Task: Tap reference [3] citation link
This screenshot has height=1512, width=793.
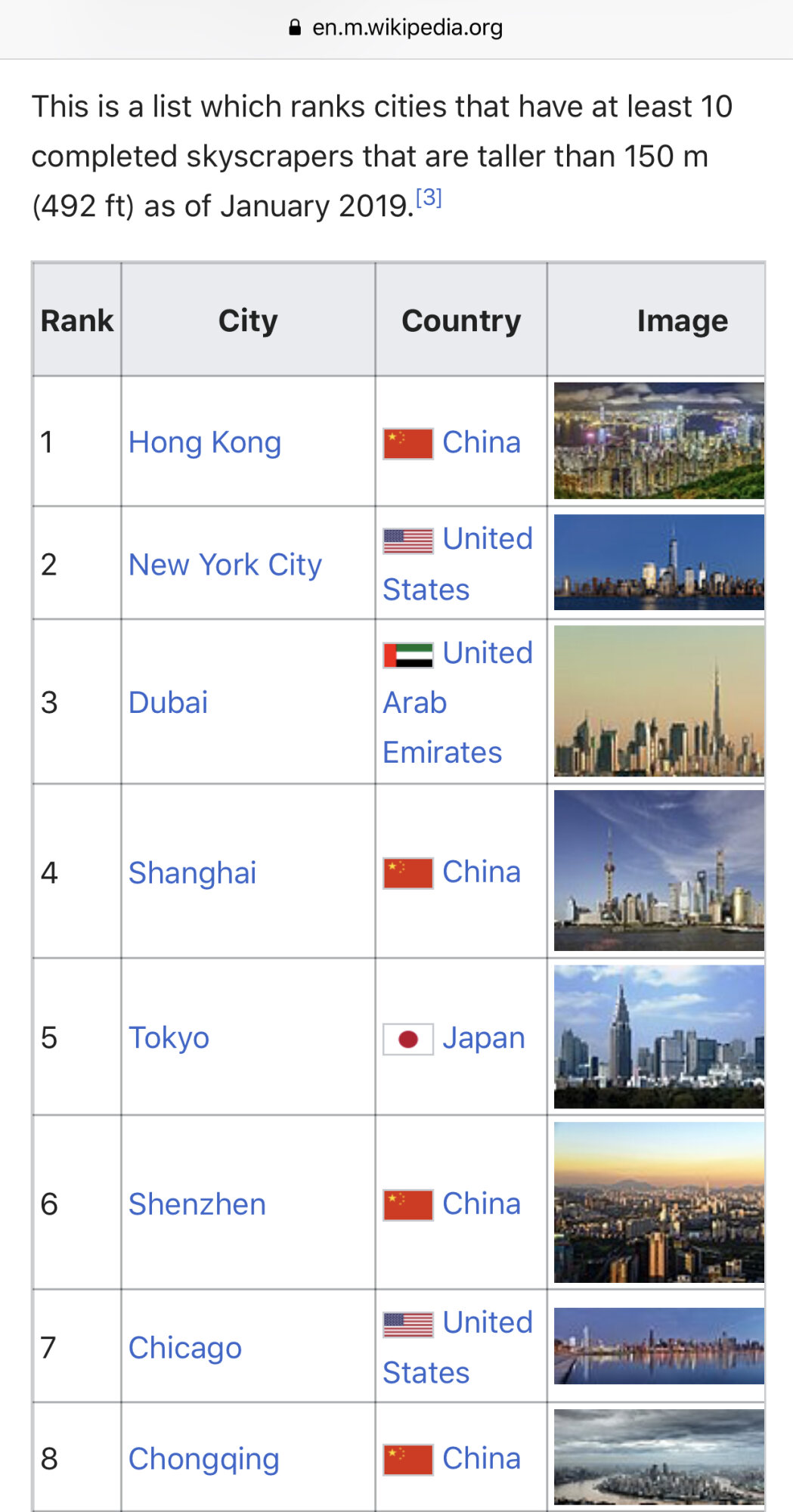Action: [x=429, y=198]
